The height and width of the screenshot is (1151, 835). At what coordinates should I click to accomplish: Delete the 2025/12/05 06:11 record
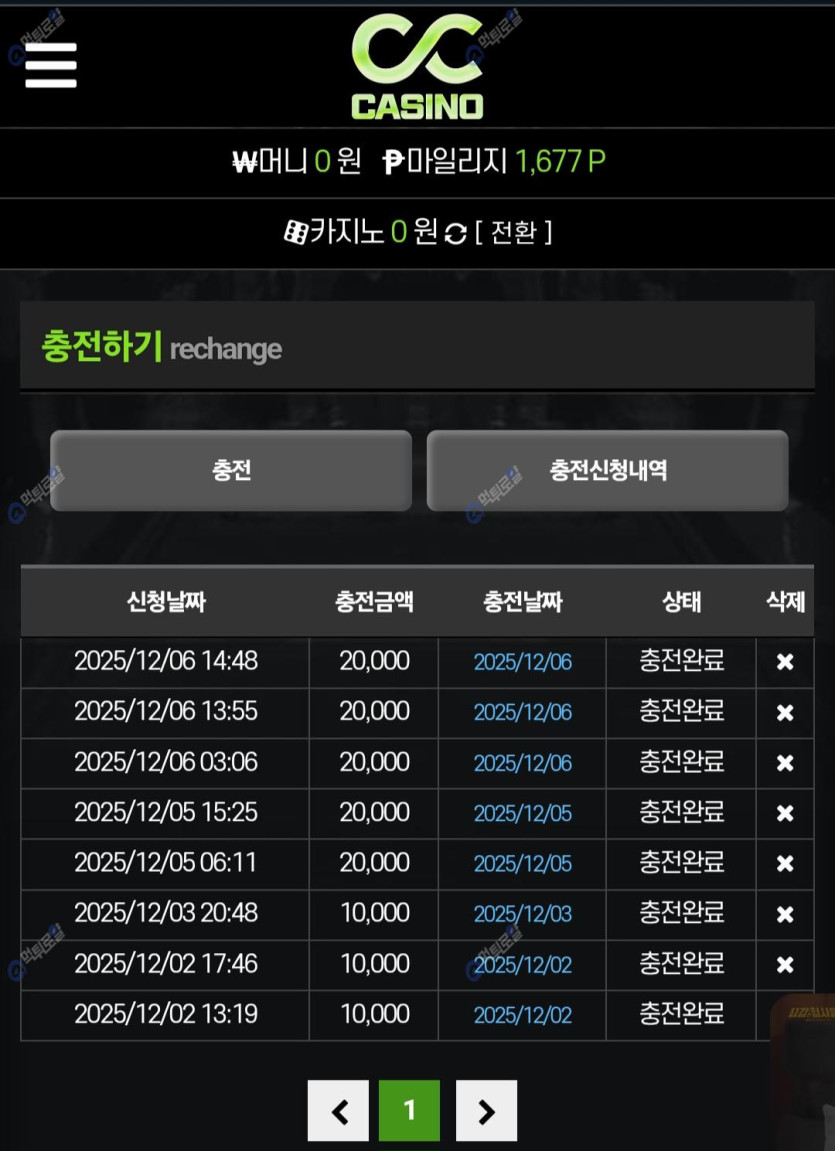[x=785, y=863]
